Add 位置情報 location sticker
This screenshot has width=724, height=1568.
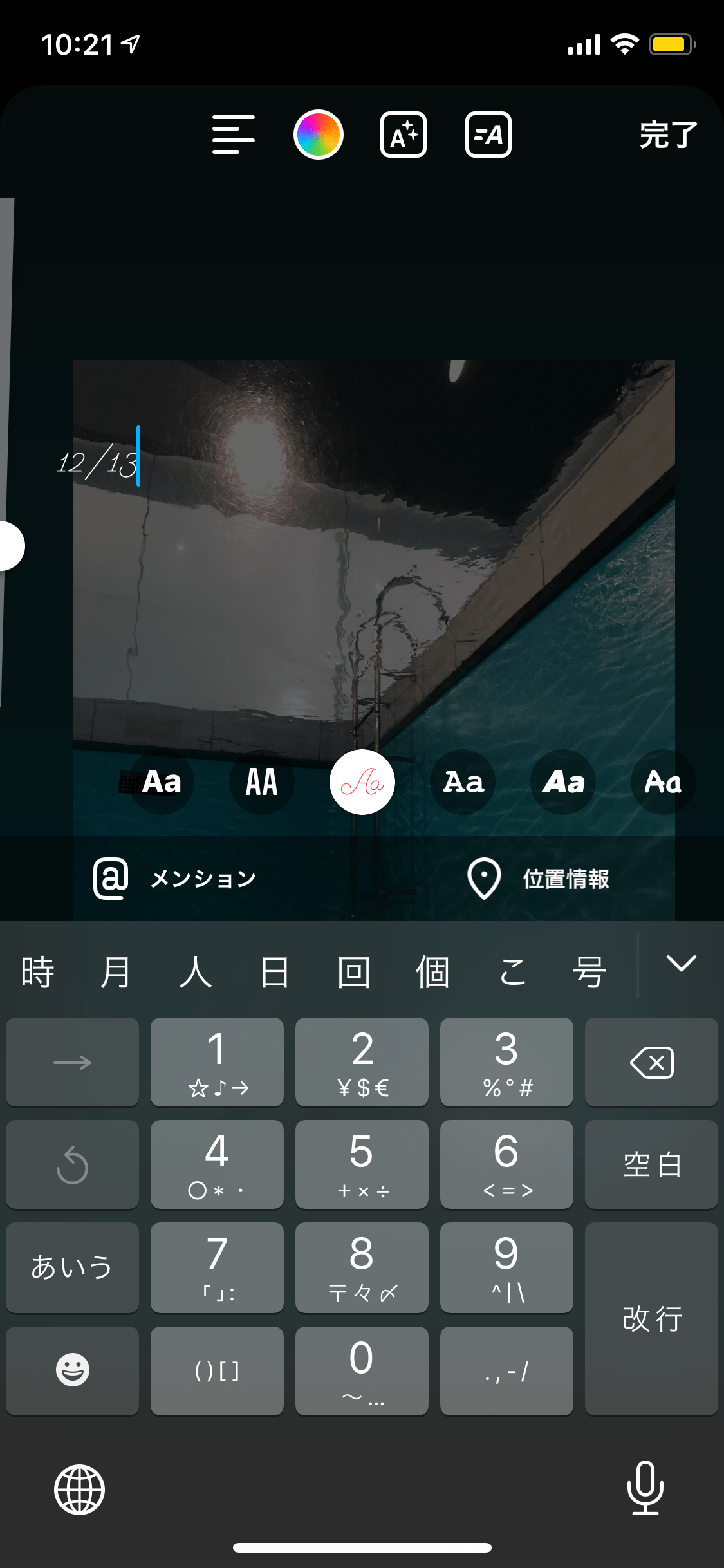pos(538,879)
